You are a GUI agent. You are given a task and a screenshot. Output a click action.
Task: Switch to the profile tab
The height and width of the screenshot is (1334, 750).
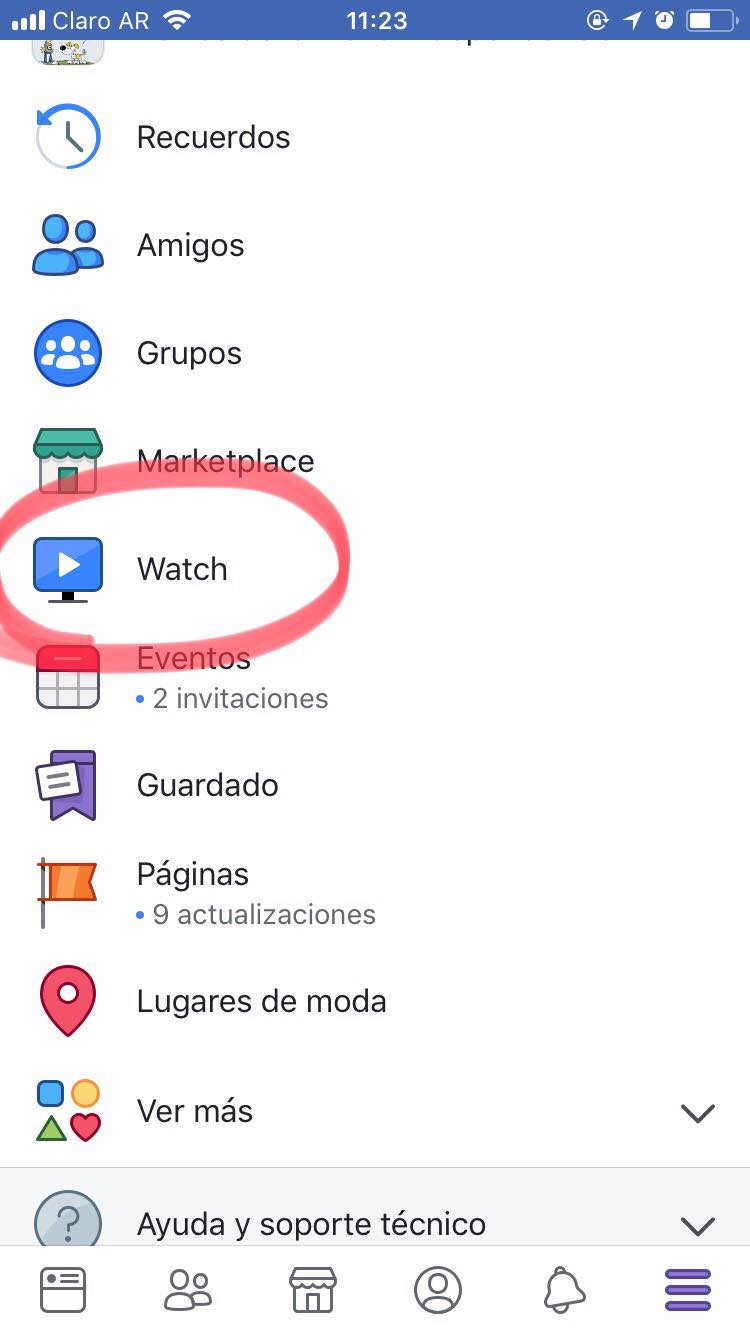coord(438,1290)
